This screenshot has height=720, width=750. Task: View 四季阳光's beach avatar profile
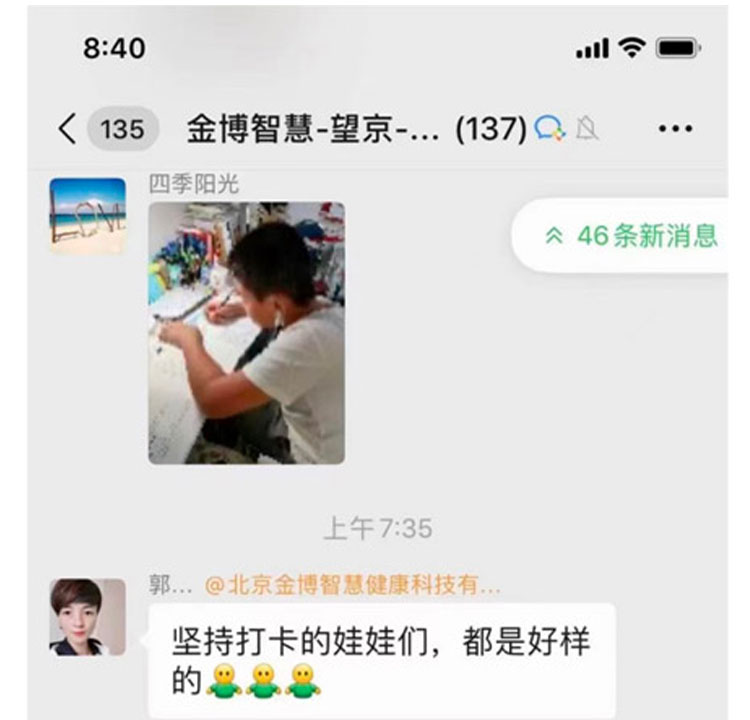click(88, 216)
